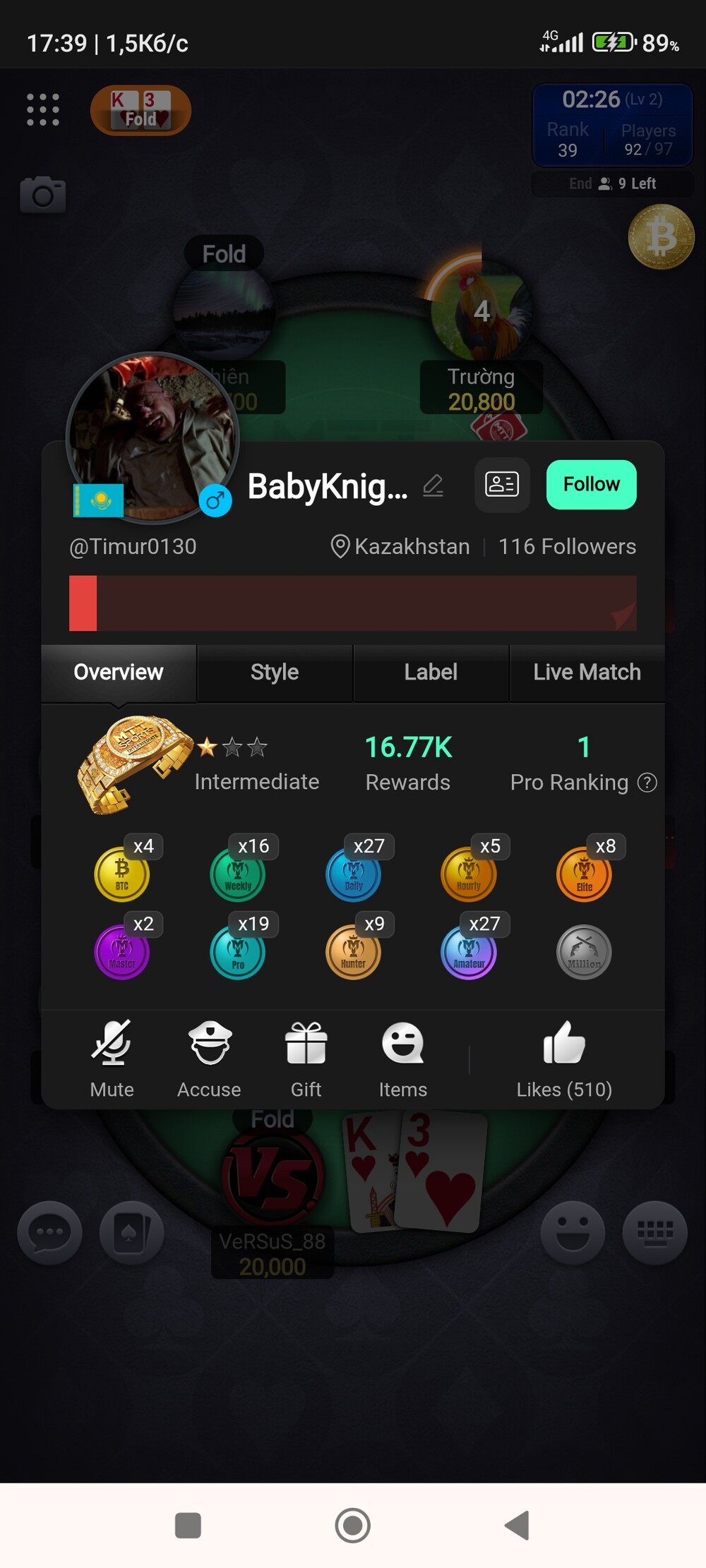
Task: Tap the camera screenshot icon
Action: pos(43,195)
